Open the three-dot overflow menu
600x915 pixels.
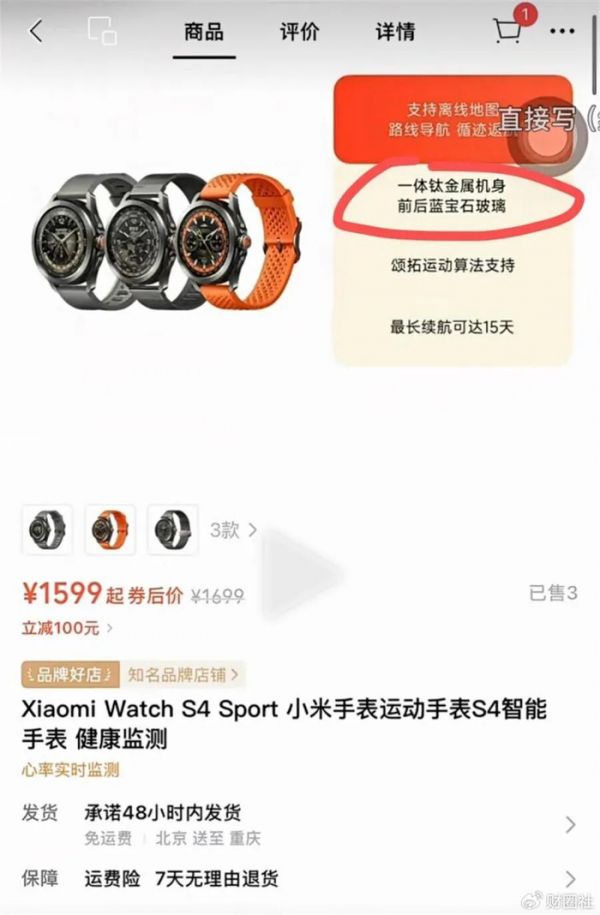(563, 31)
